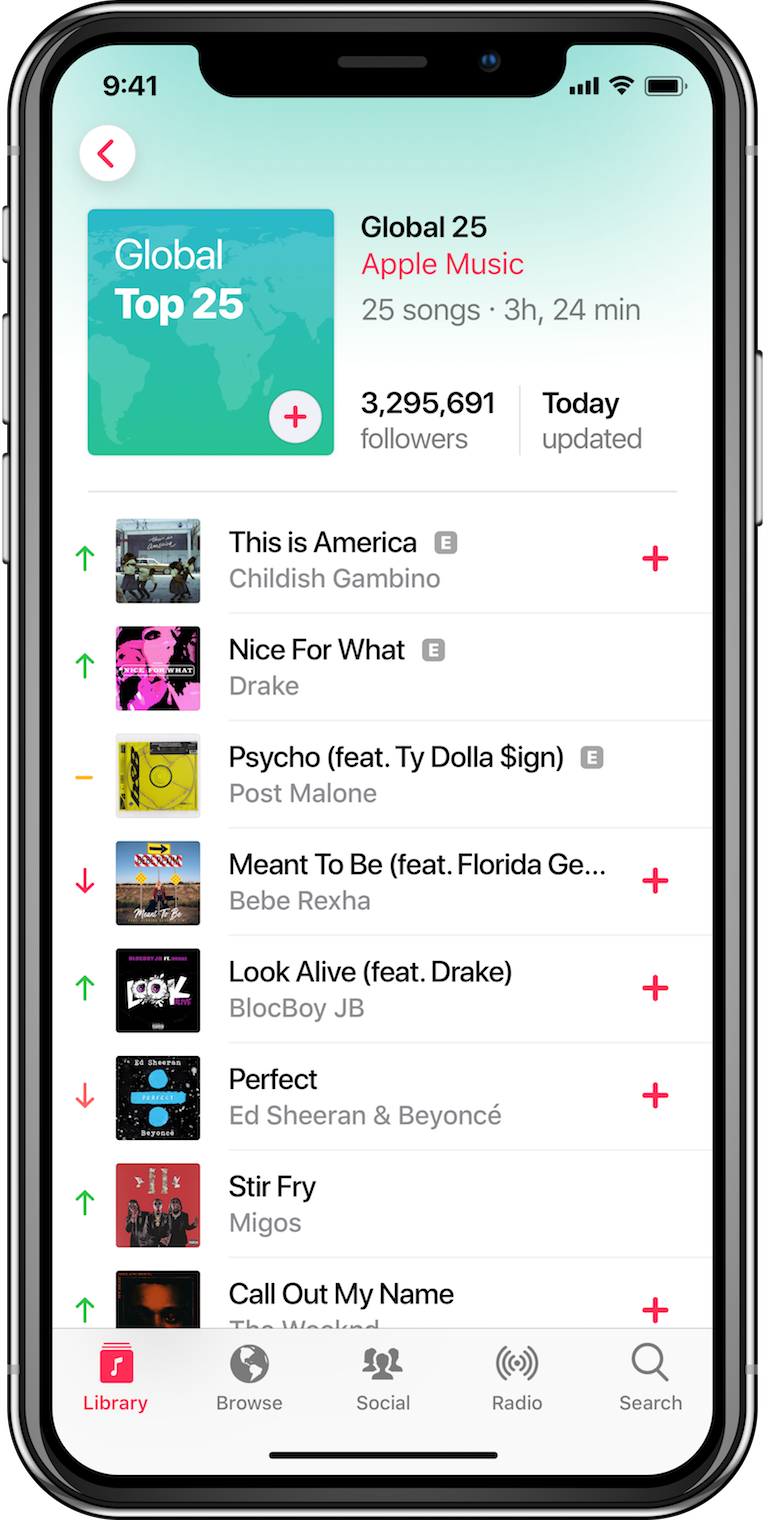Play Stir Fry by Migos
765x1520 pixels.
(x=272, y=1188)
